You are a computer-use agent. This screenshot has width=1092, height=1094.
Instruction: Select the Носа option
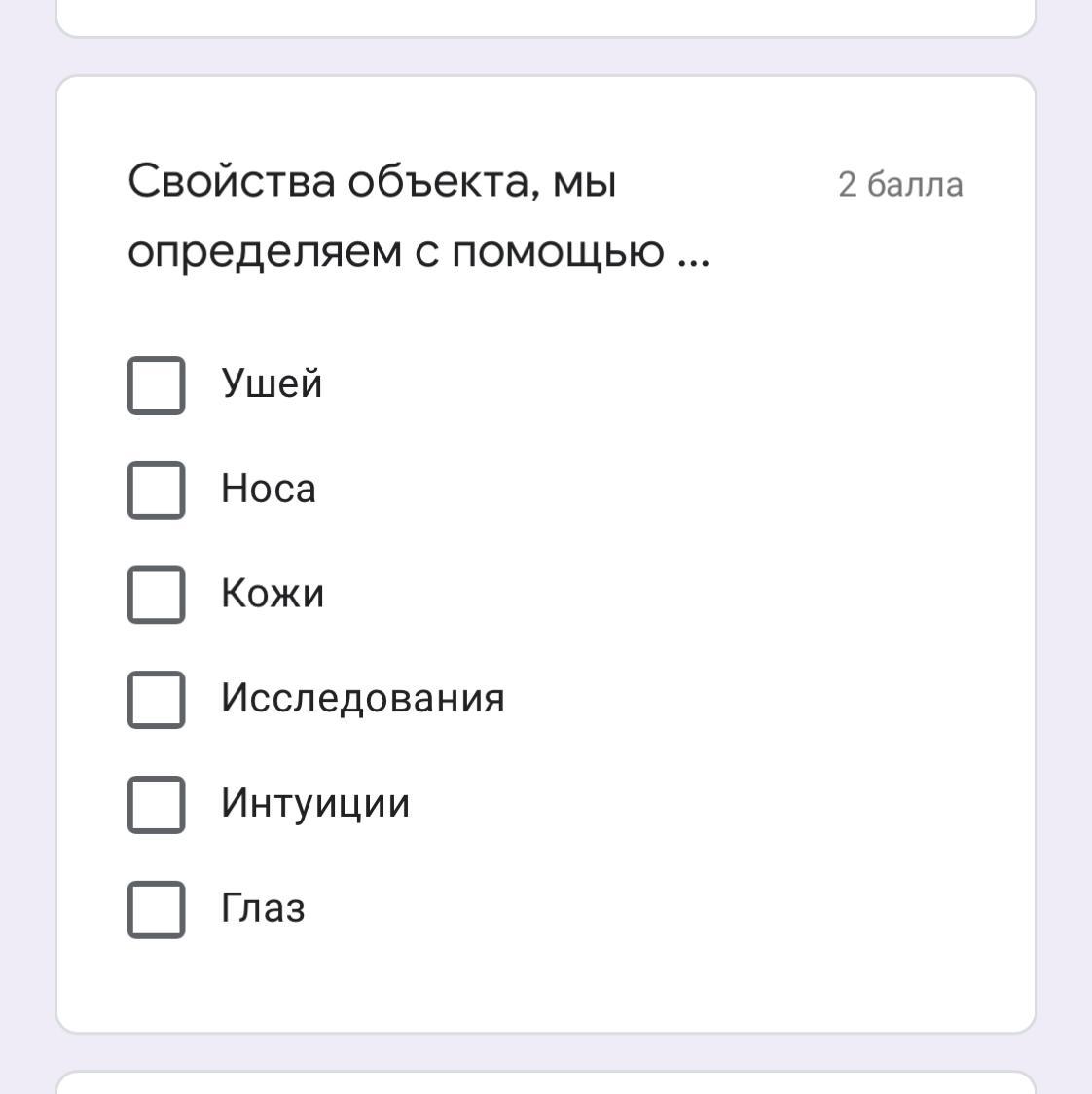click(x=156, y=491)
